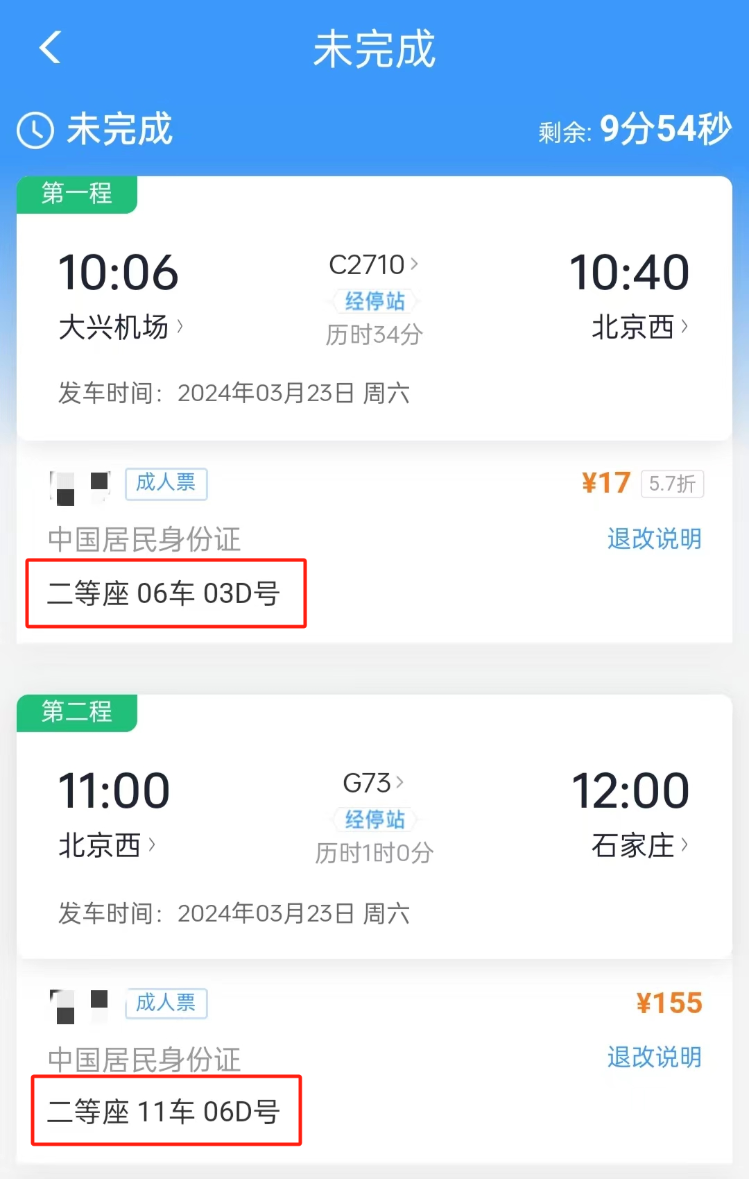View 经停站 stops for train C2710
This screenshot has height=1179, width=749.
click(x=374, y=300)
